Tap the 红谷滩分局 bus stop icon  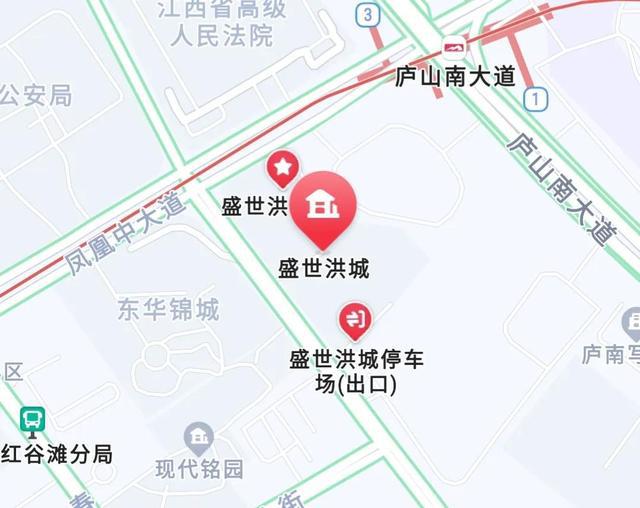click(x=32, y=421)
